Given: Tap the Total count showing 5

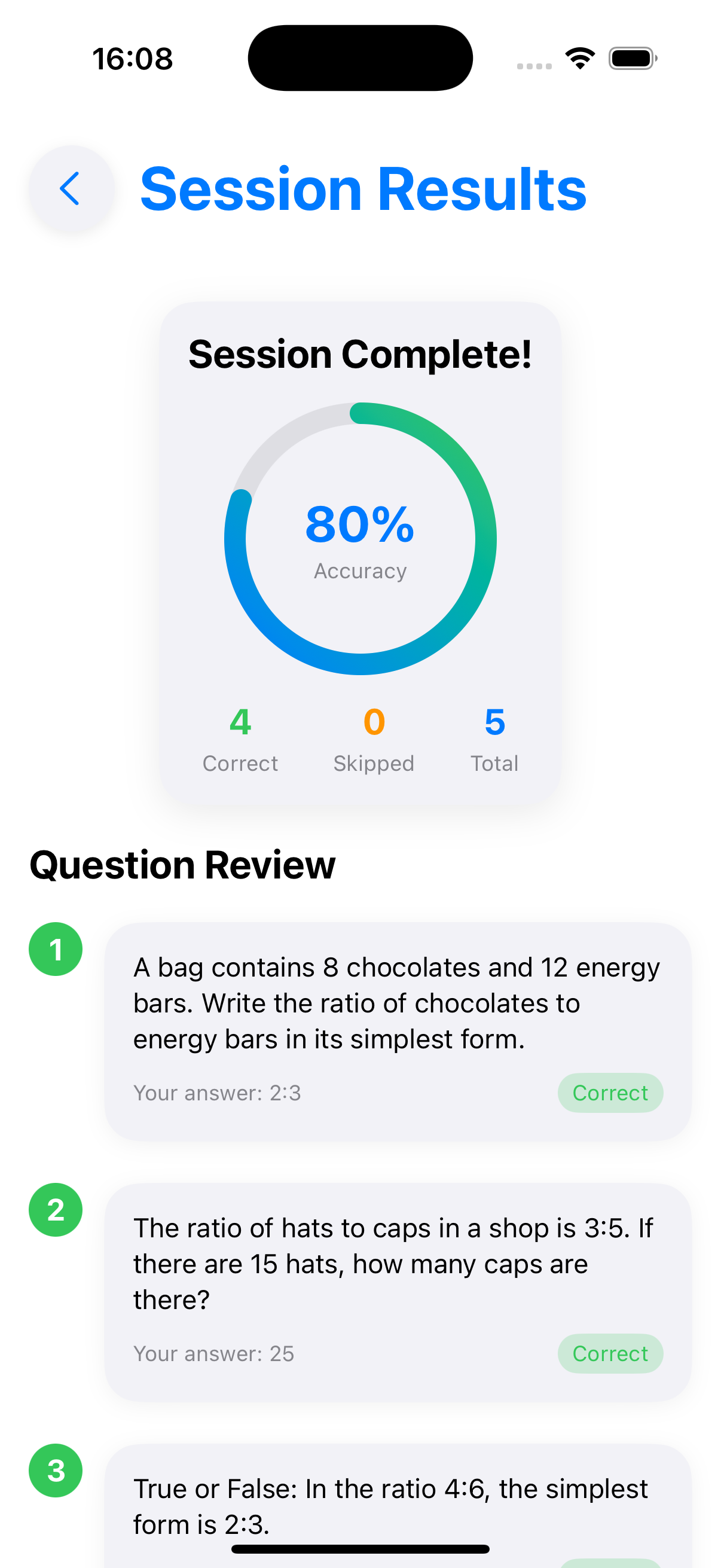Looking at the screenshot, I should pyautogui.click(x=494, y=724).
